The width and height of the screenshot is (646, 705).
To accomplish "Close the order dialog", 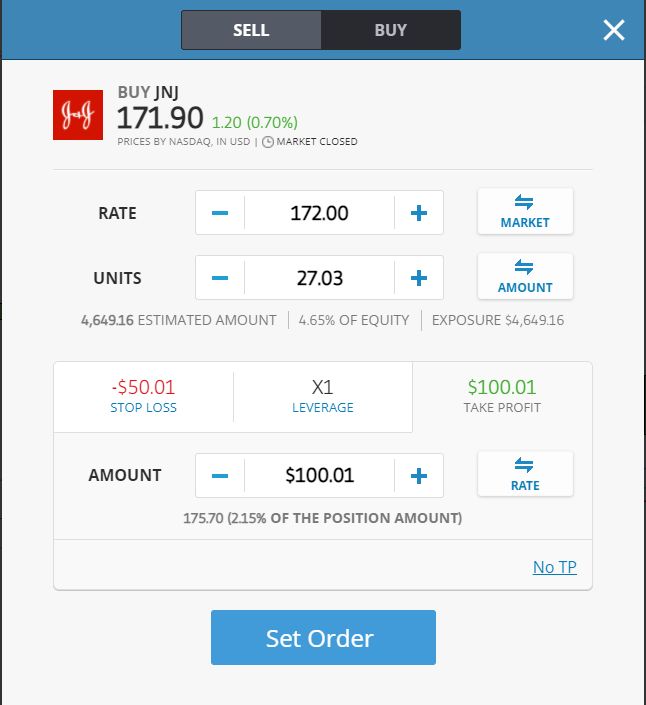I will tap(613, 30).
